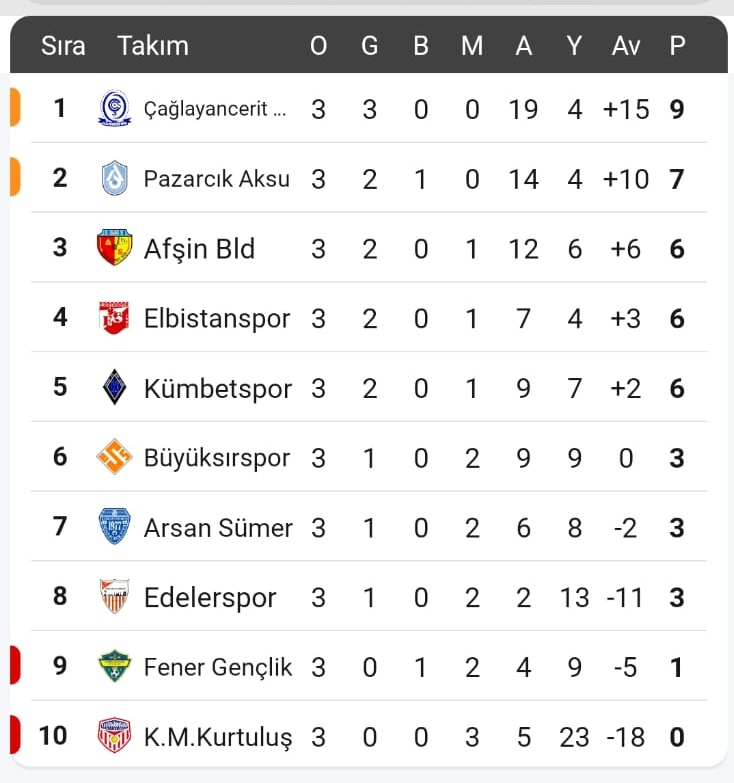
Task: Select Arsan Sümer row
Action: [218, 528]
